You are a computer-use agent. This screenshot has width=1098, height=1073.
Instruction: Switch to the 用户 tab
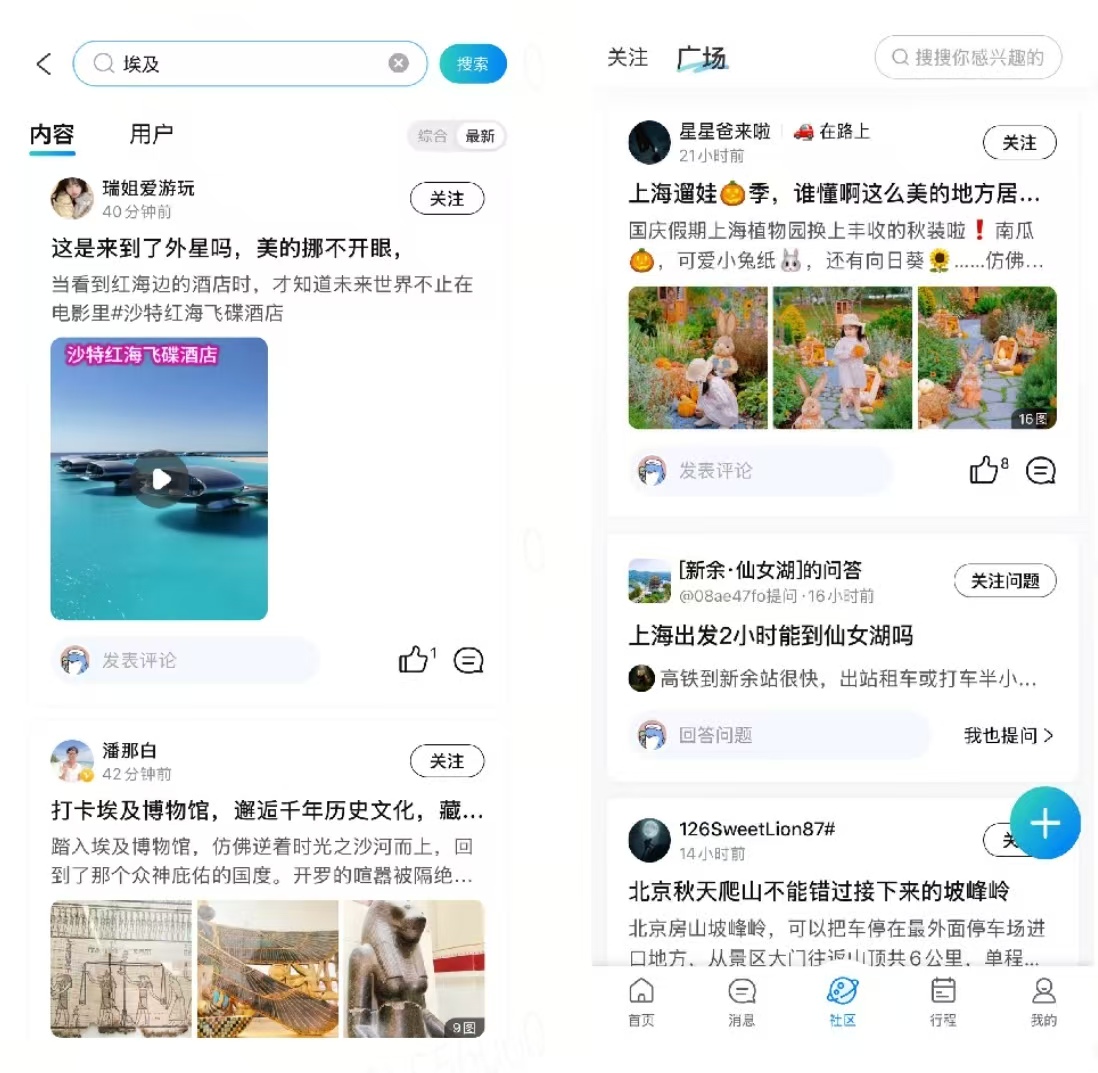coord(151,134)
